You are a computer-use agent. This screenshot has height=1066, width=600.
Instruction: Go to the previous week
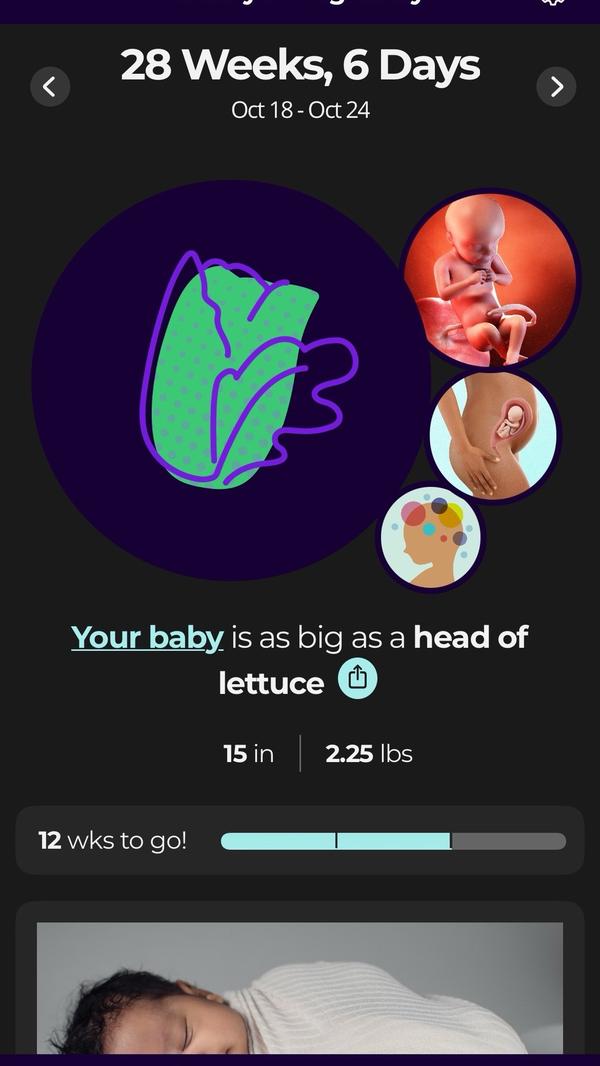tap(50, 87)
